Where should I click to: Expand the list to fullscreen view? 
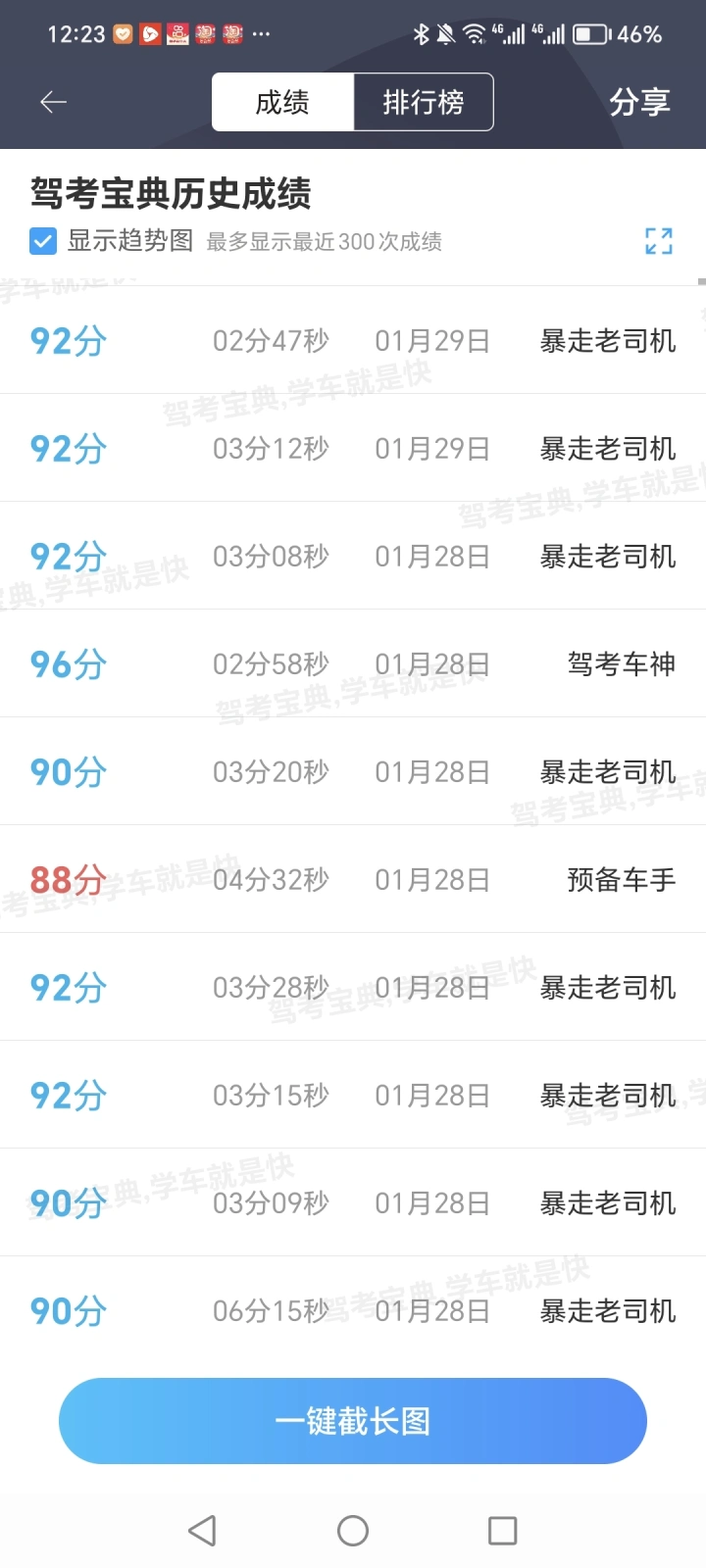click(x=659, y=241)
